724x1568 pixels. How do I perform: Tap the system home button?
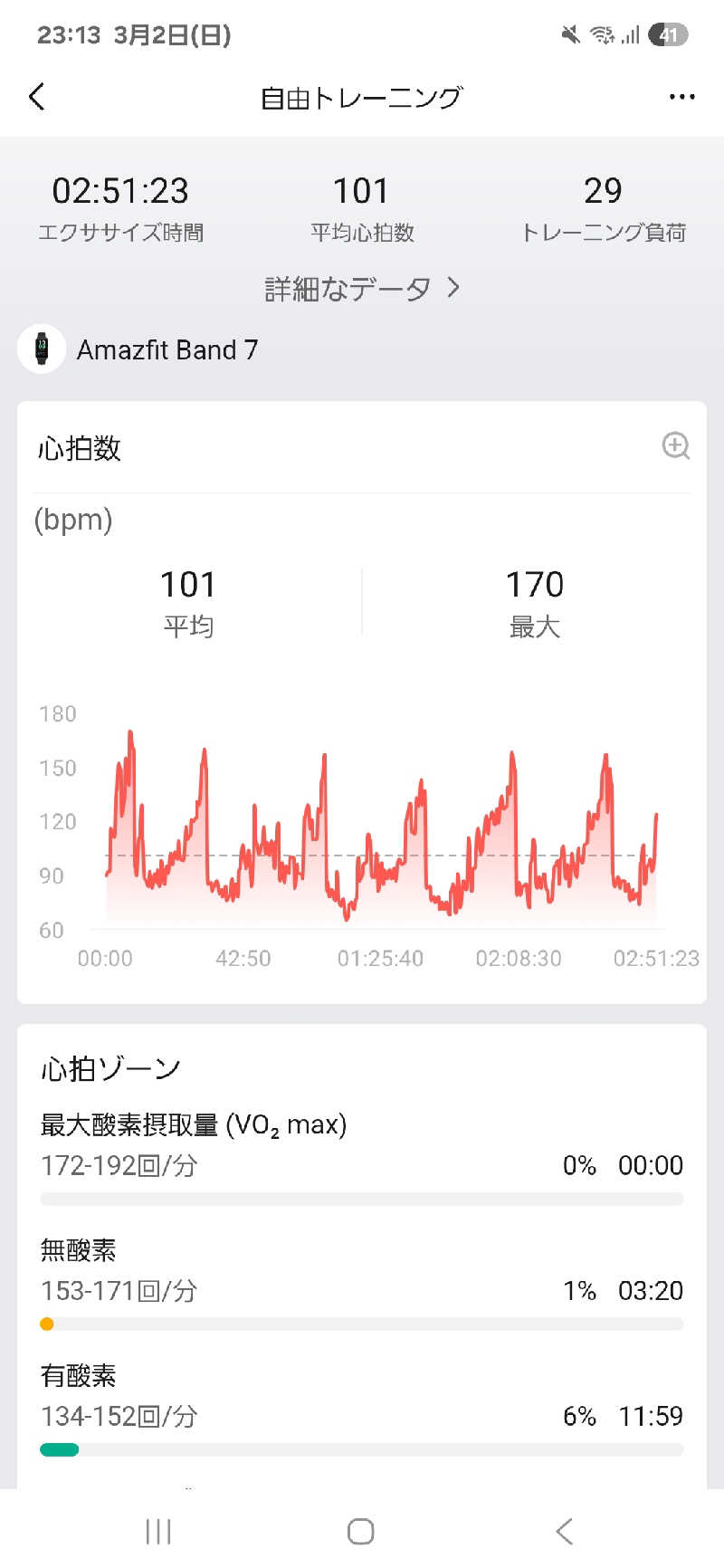point(361,1531)
